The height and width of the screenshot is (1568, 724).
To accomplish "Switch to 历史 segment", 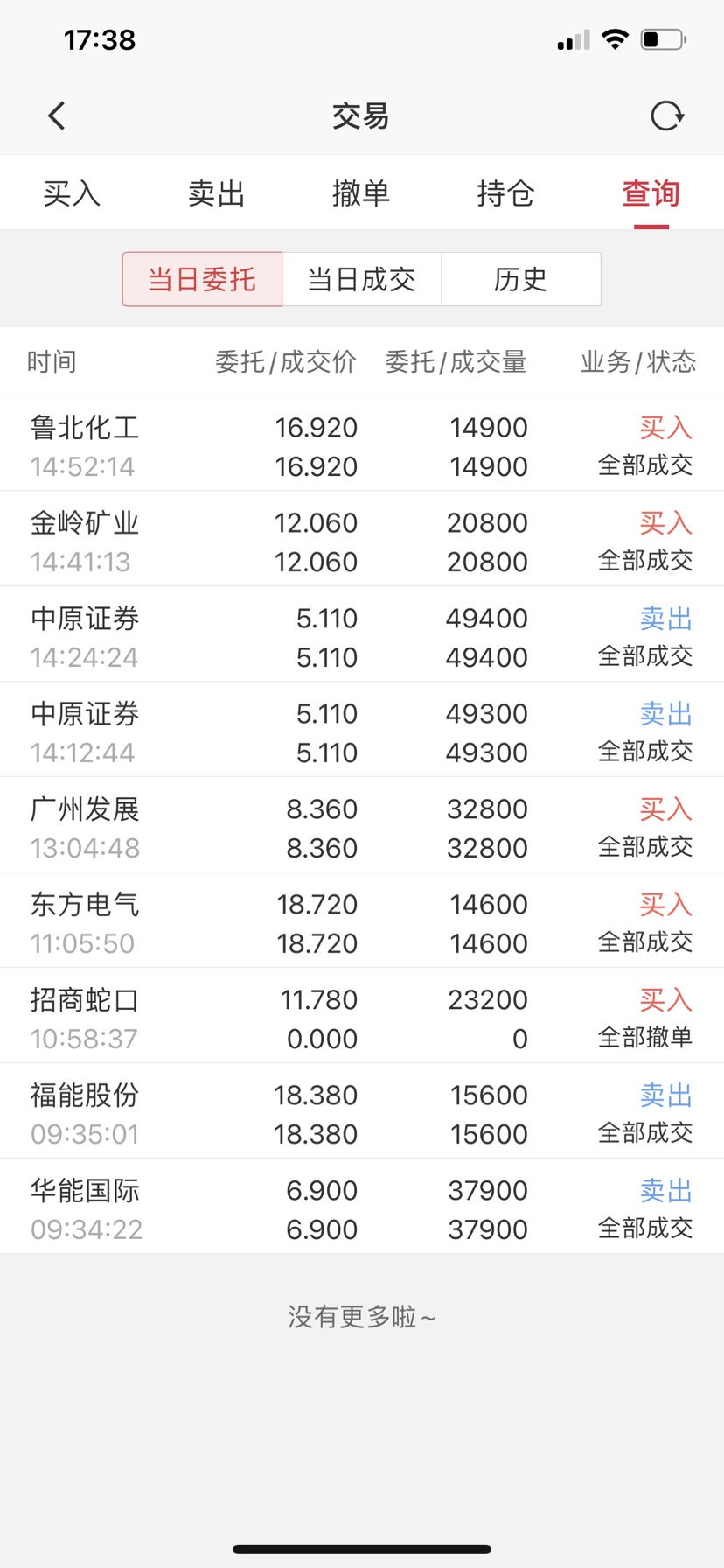I will [x=521, y=279].
